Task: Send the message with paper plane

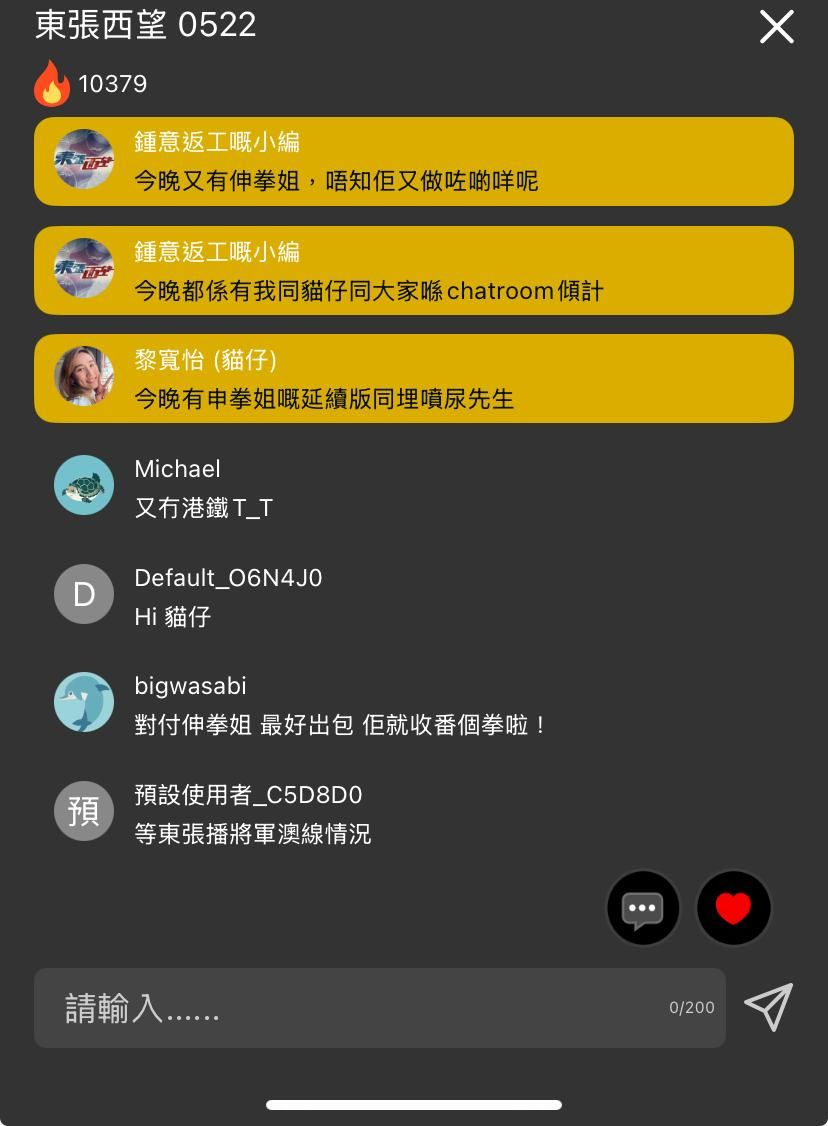Action: [768, 1007]
